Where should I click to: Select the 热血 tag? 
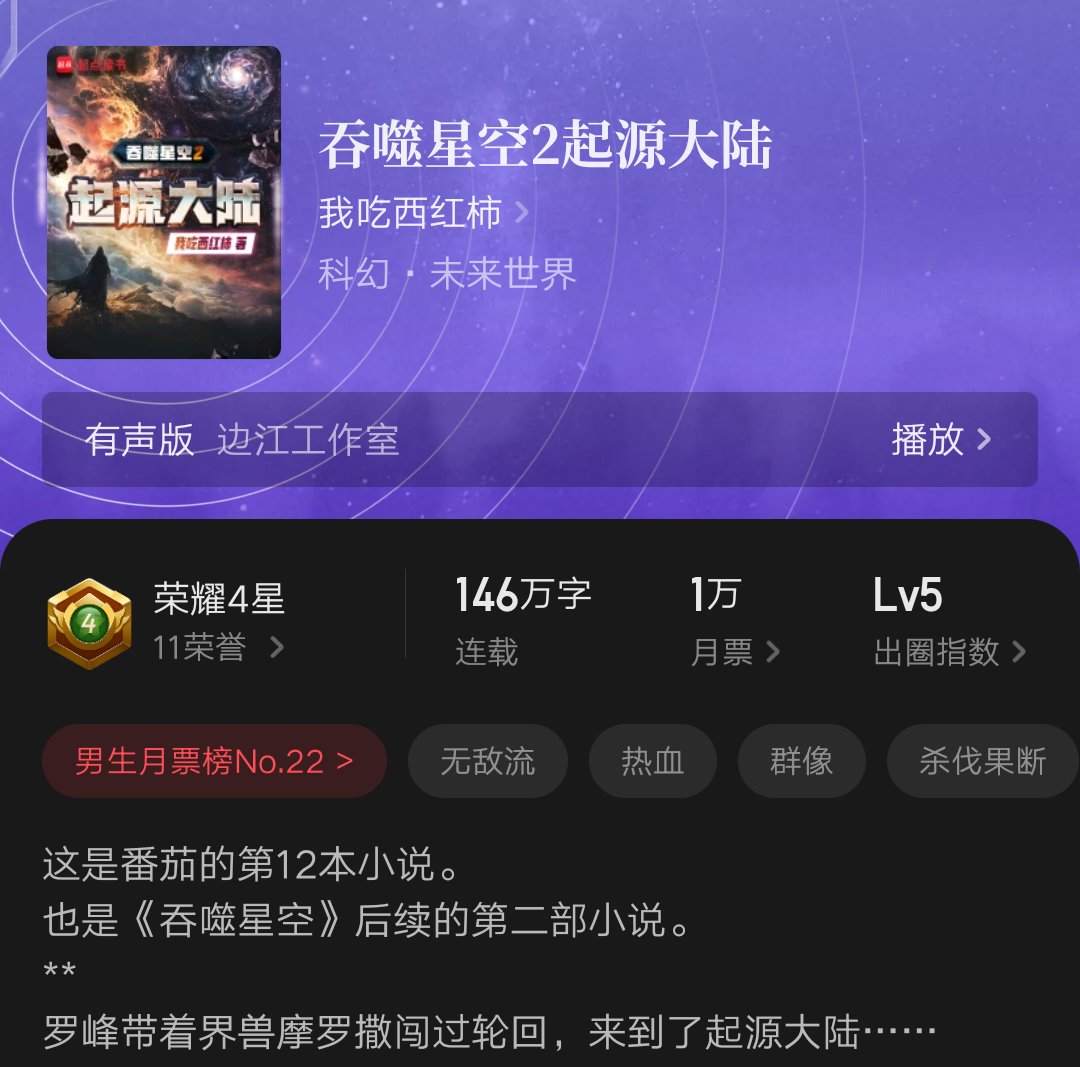(x=653, y=762)
